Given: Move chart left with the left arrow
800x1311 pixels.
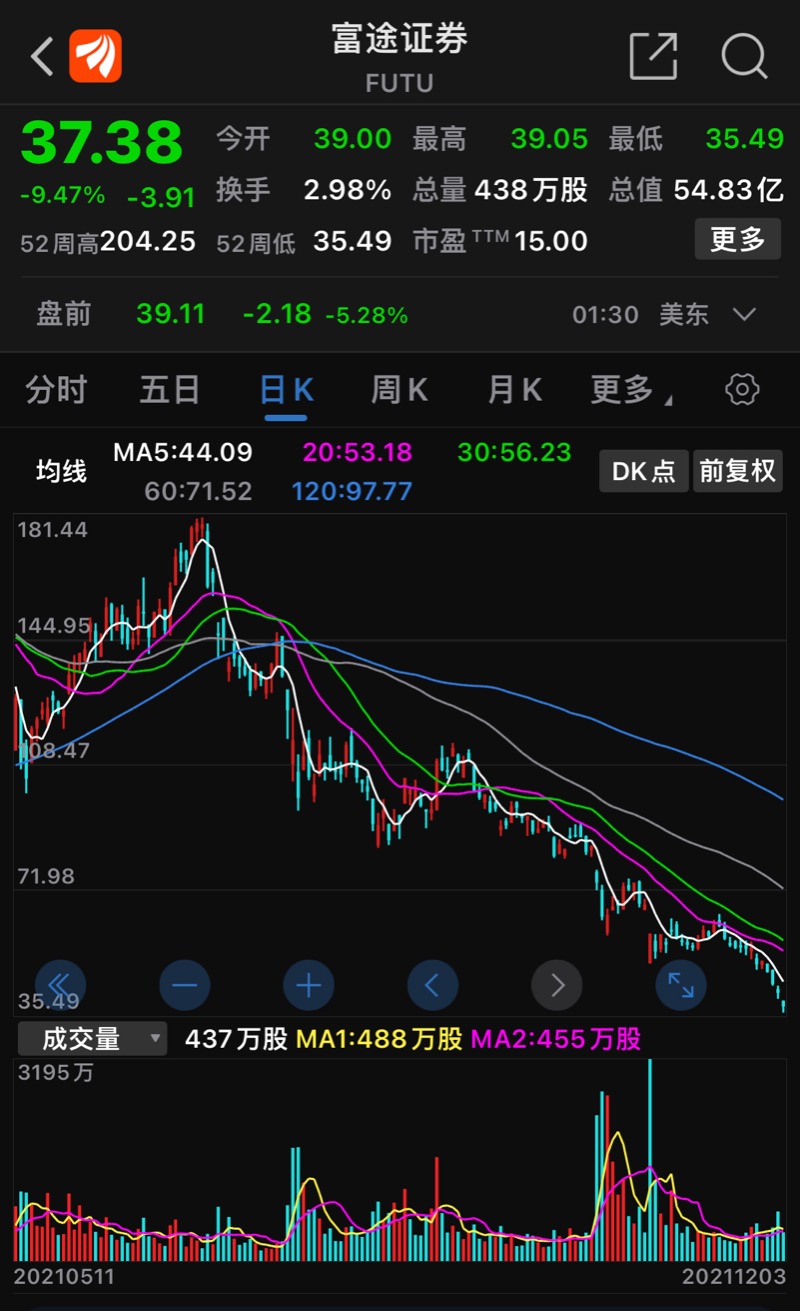Looking at the screenshot, I should (x=432, y=986).
